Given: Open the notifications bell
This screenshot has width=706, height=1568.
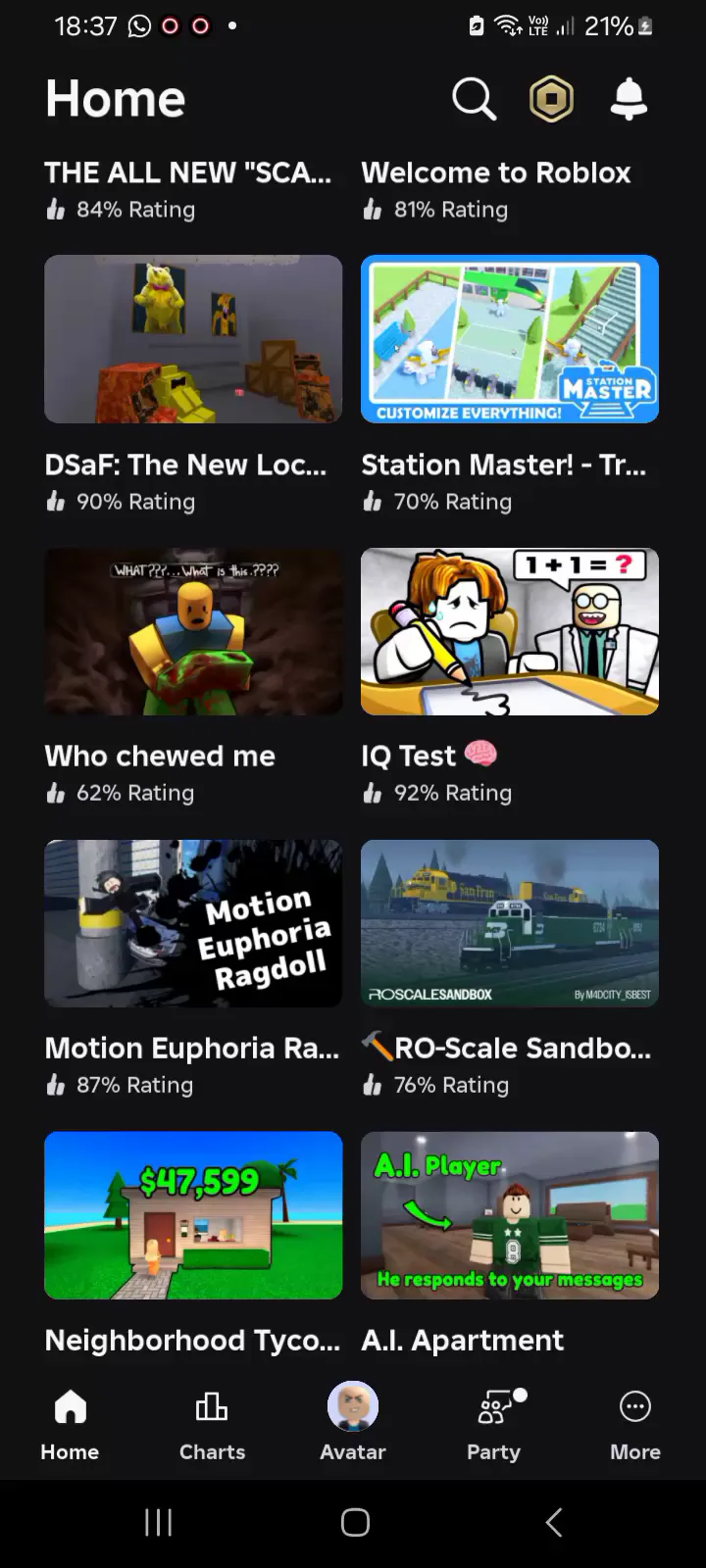Looking at the screenshot, I should pyautogui.click(x=629, y=99).
